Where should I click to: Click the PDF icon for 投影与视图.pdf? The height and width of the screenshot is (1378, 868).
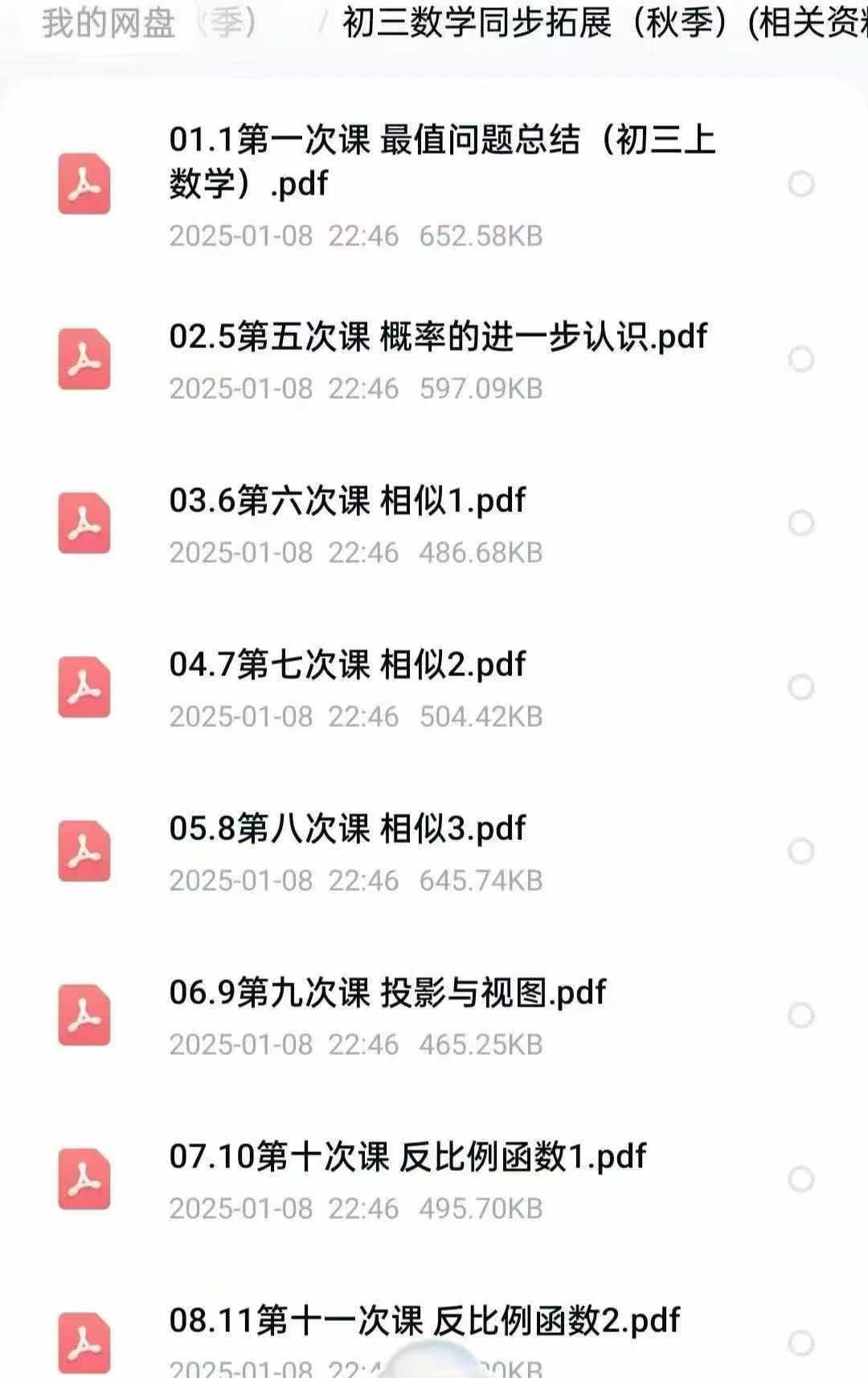pyautogui.click(x=84, y=1015)
